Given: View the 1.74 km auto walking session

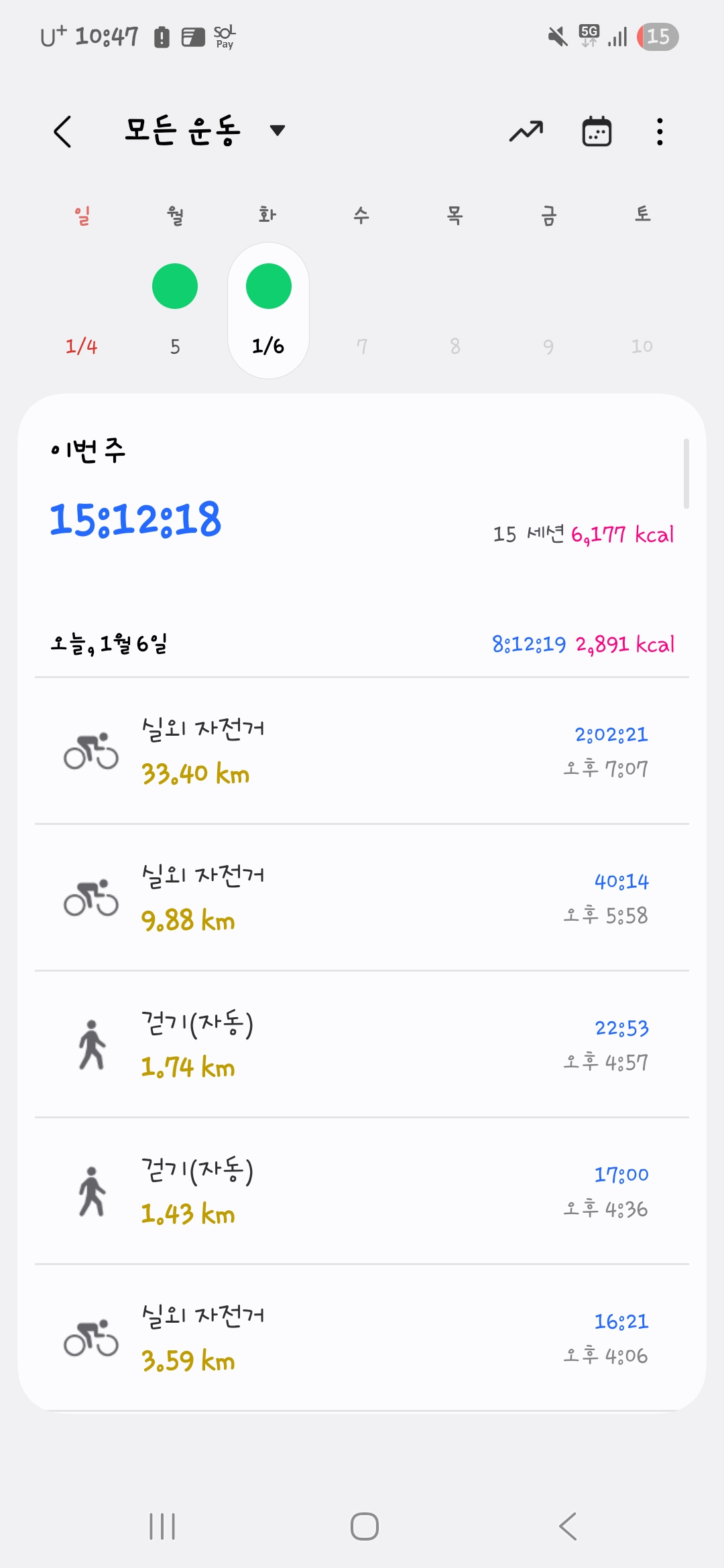Looking at the screenshot, I should point(362,1045).
